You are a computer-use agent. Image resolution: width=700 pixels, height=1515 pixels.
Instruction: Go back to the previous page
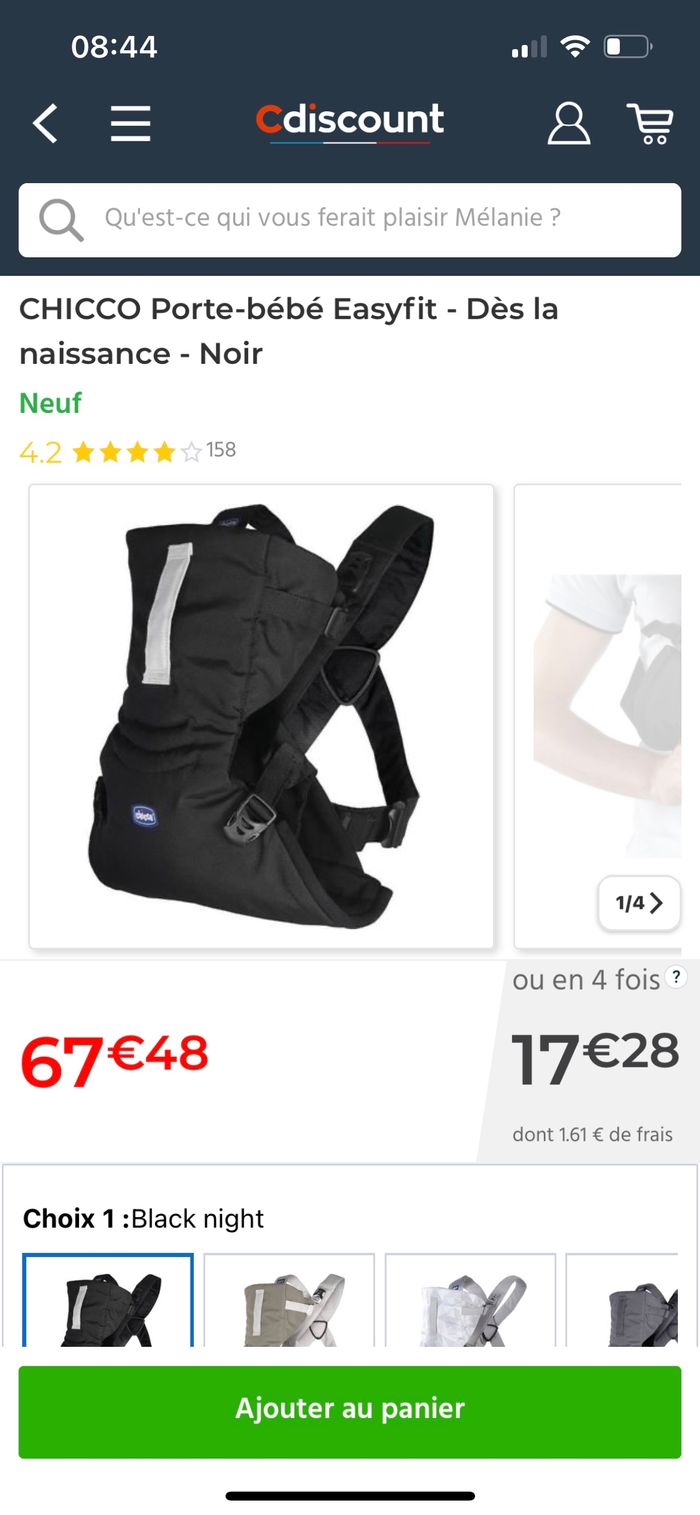tap(46, 124)
